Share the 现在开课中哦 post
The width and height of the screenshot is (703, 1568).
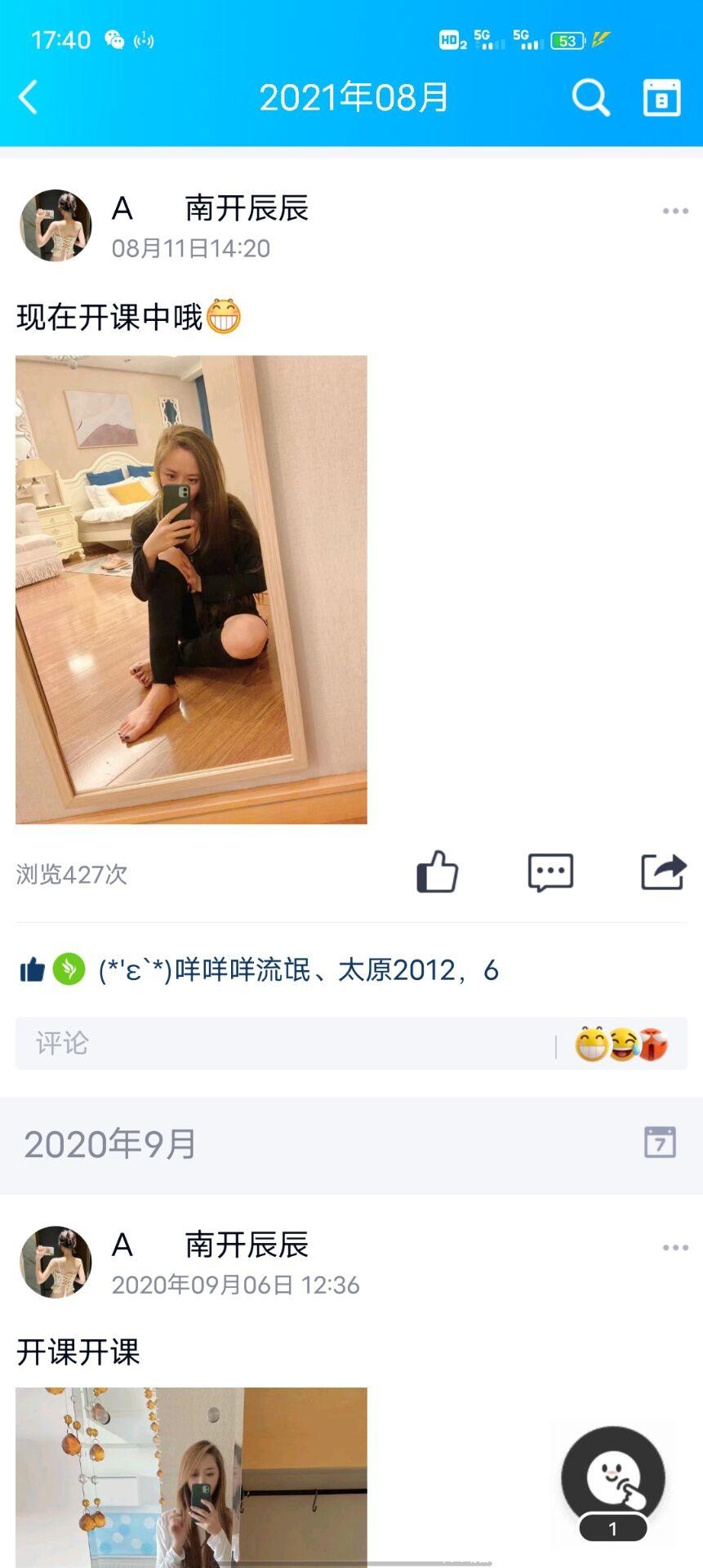point(662,872)
